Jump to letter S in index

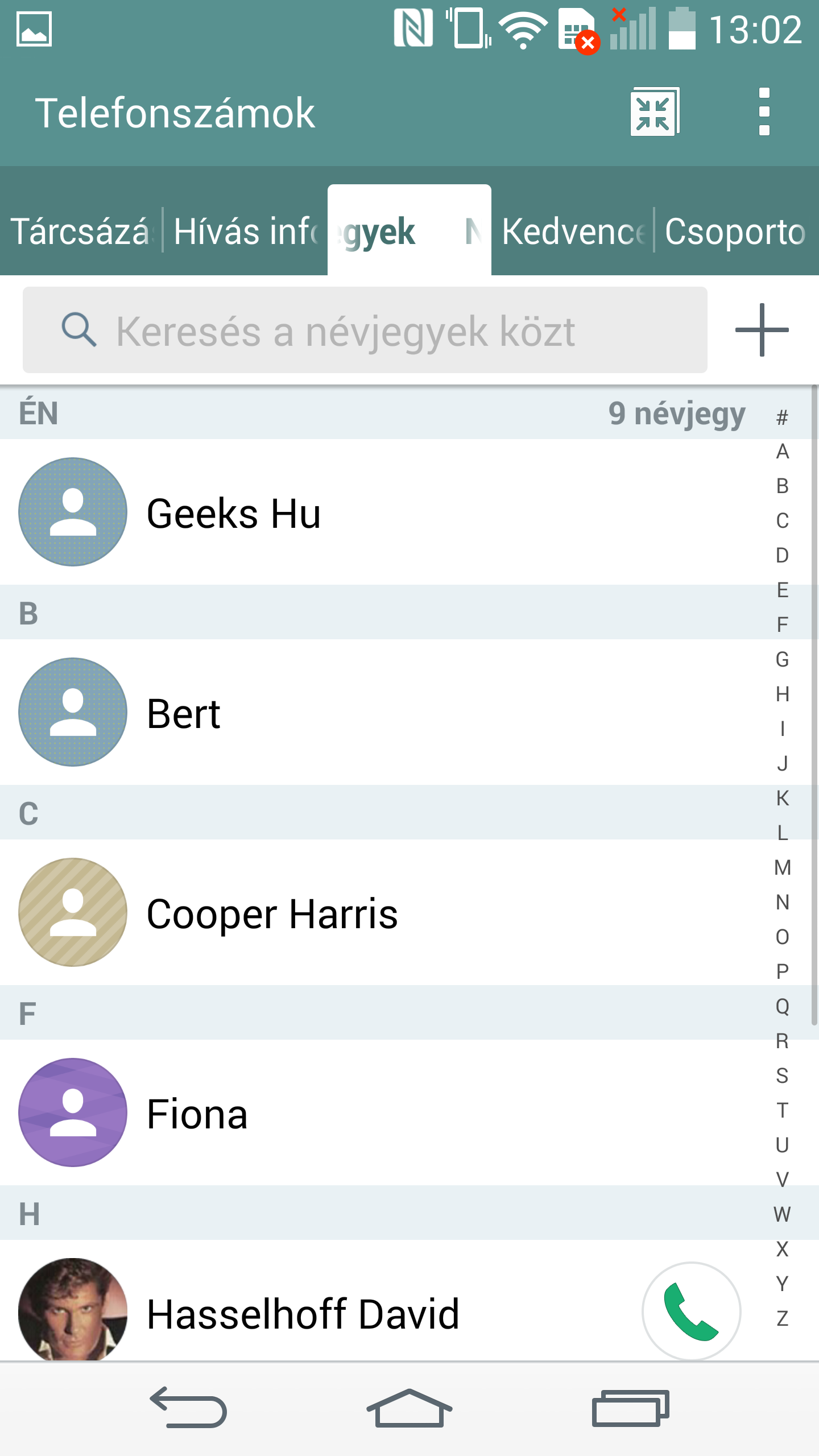[782, 1076]
